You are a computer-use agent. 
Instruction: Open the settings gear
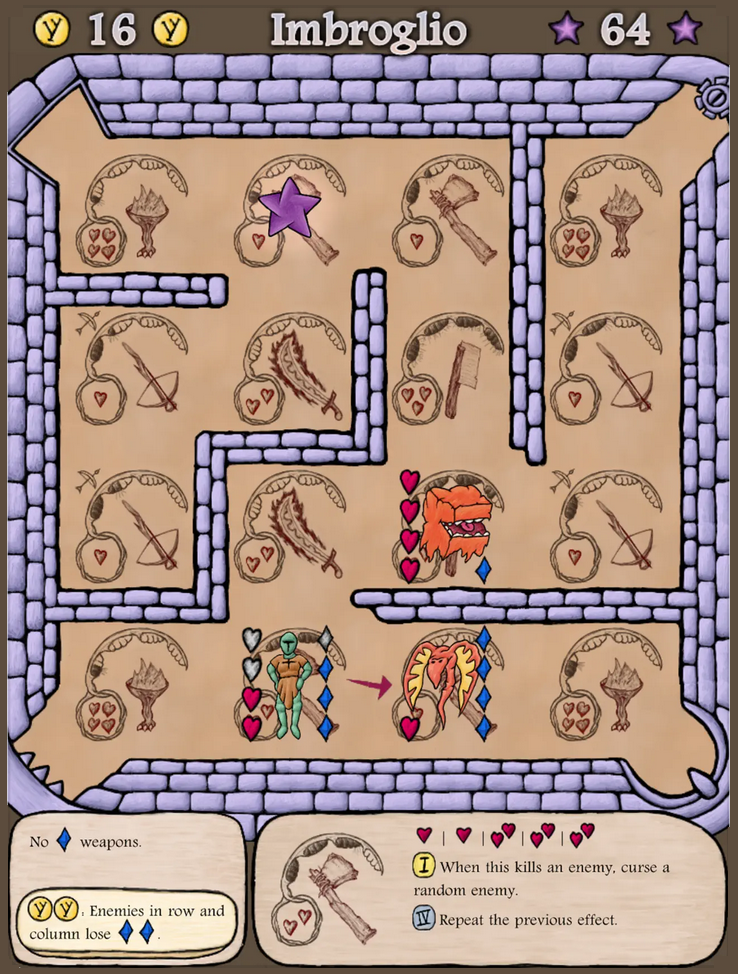point(714,101)
